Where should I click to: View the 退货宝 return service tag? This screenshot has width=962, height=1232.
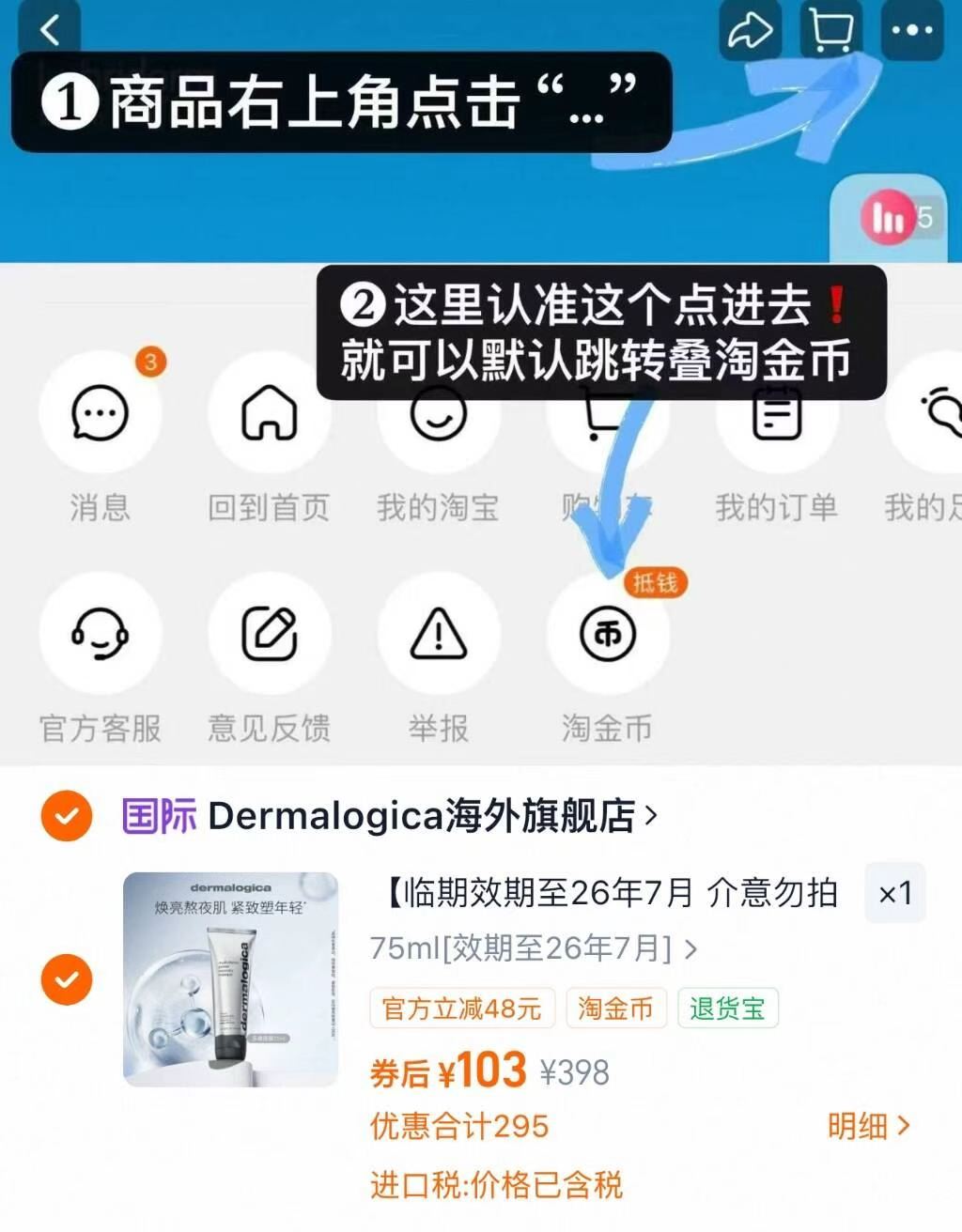[728, 1009]
